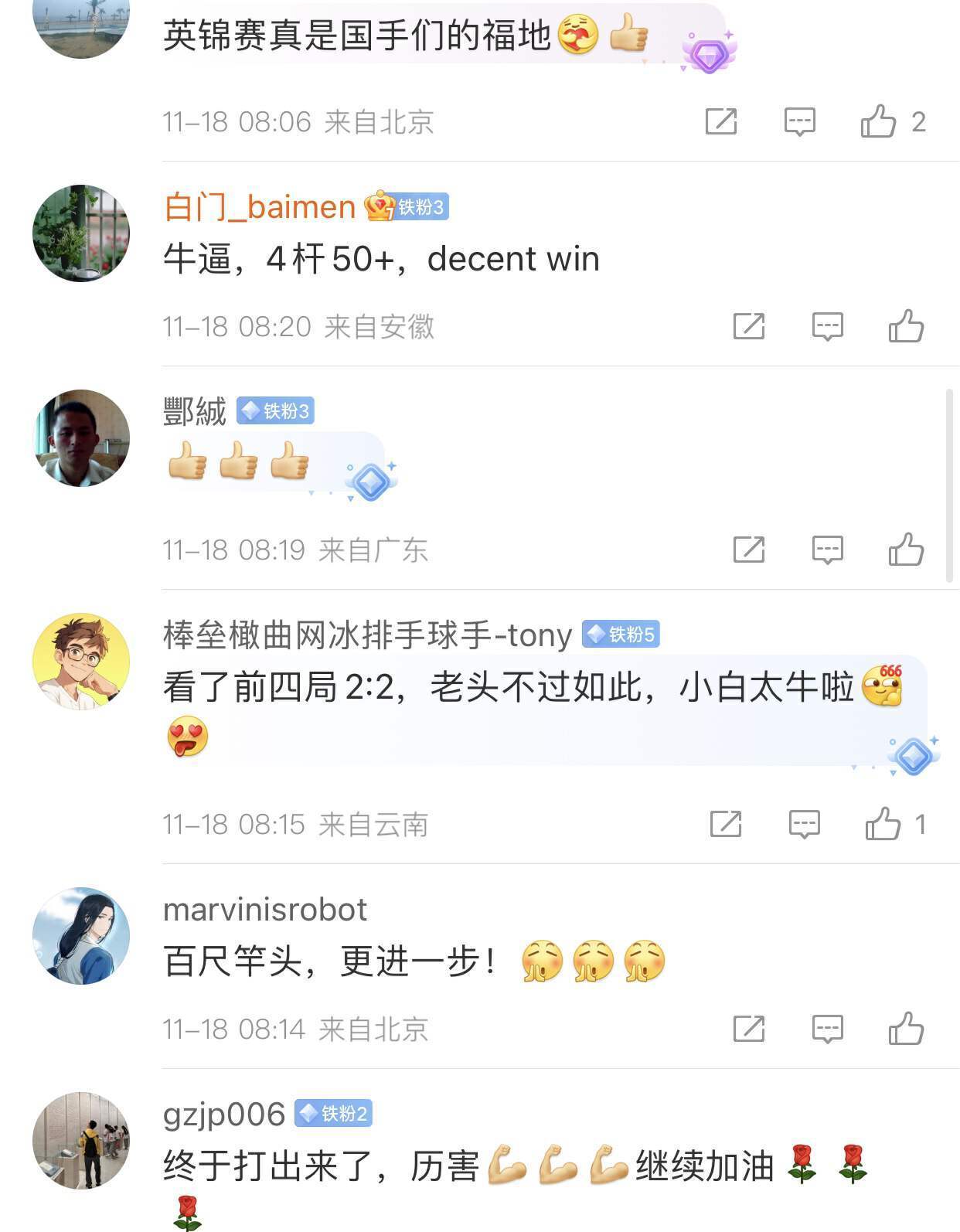Open gzjp006's profile from the username
This screenshot has width=960, height=1232.
(224, 1114)
